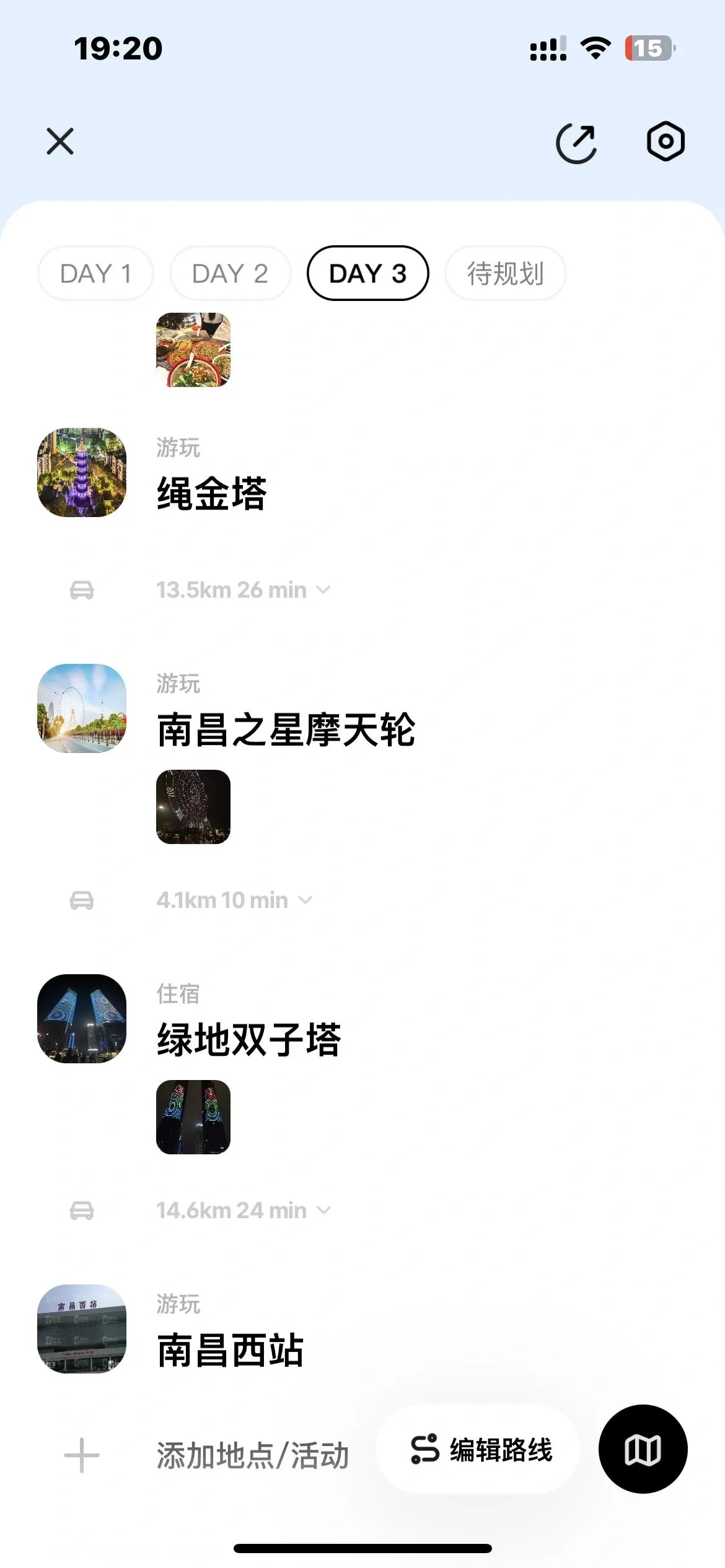Image resolution: width=725 pixels, height=1568 pixels.
Task: Expand the 4.1km 10 min route
Action: [x=234, y=900]
